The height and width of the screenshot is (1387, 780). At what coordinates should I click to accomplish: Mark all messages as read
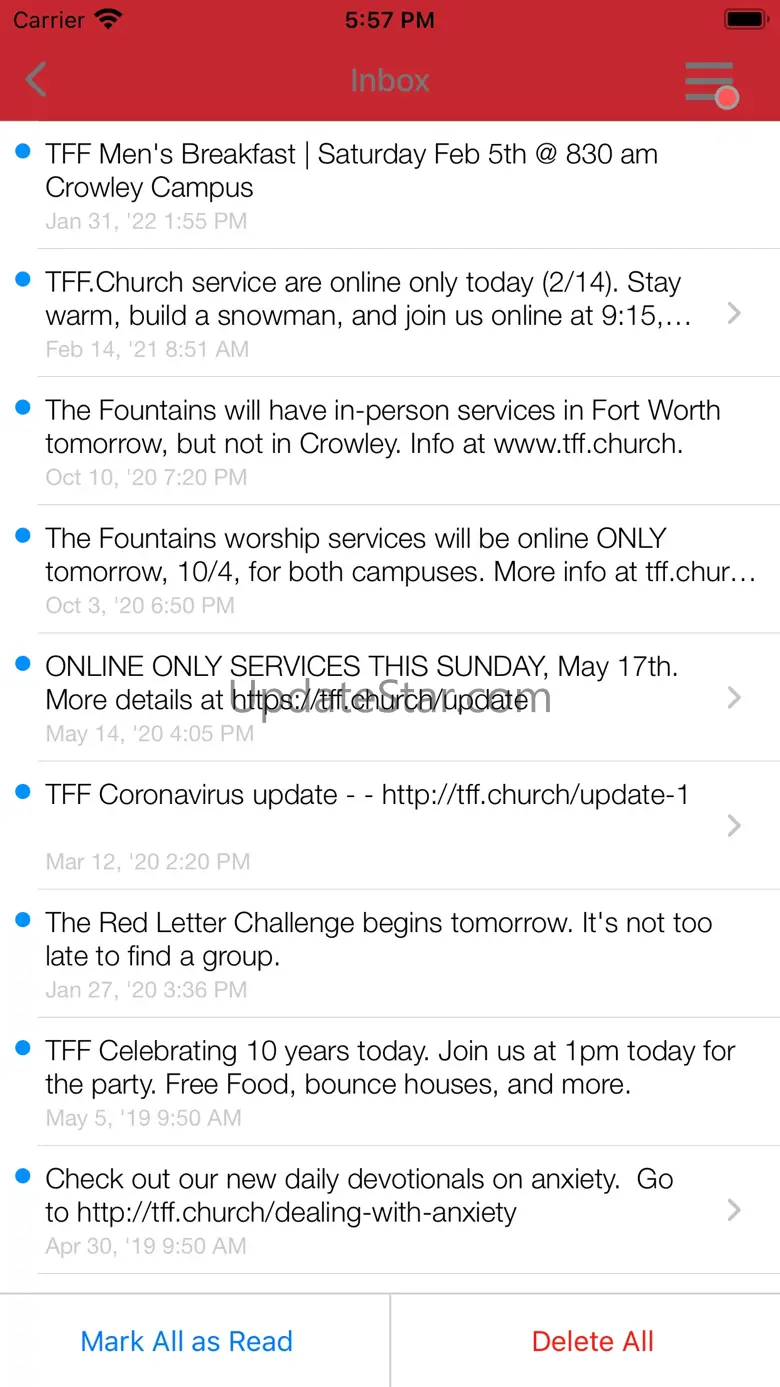pos(187,1341)
